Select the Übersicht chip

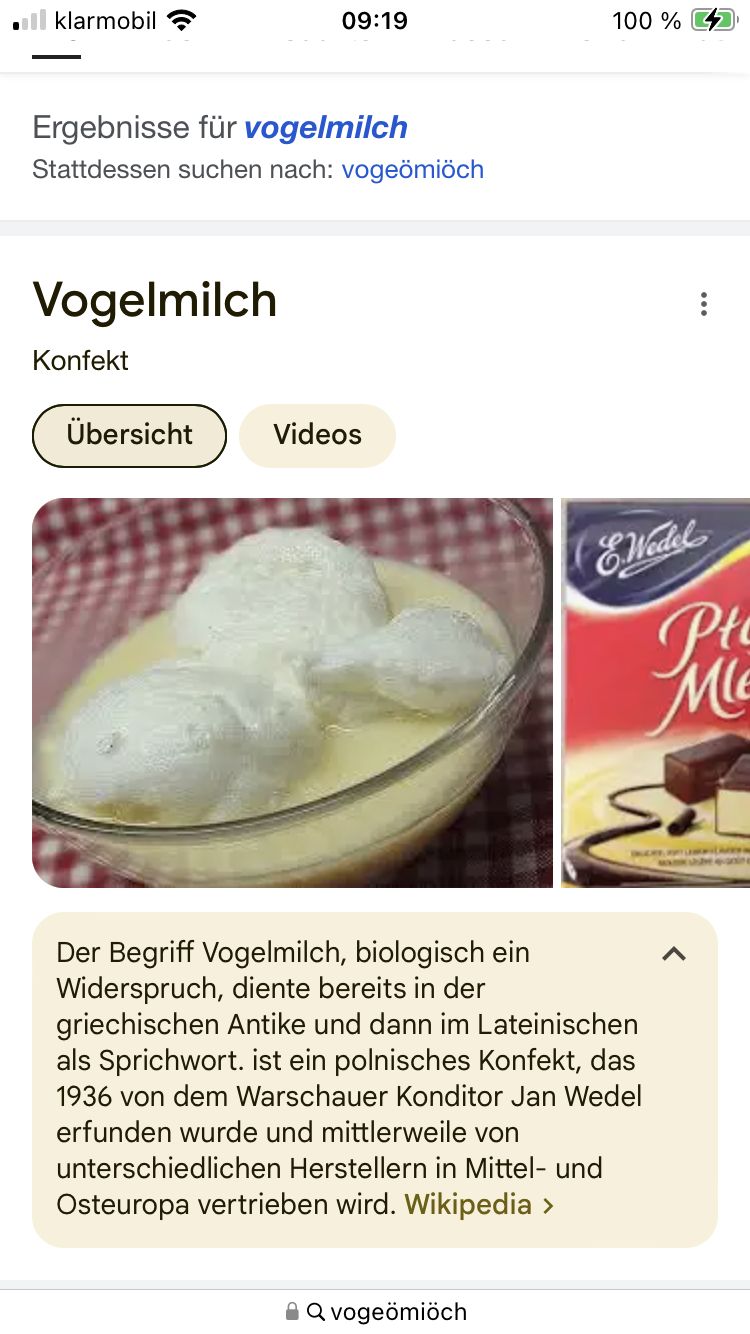click(x=130, y=435)
